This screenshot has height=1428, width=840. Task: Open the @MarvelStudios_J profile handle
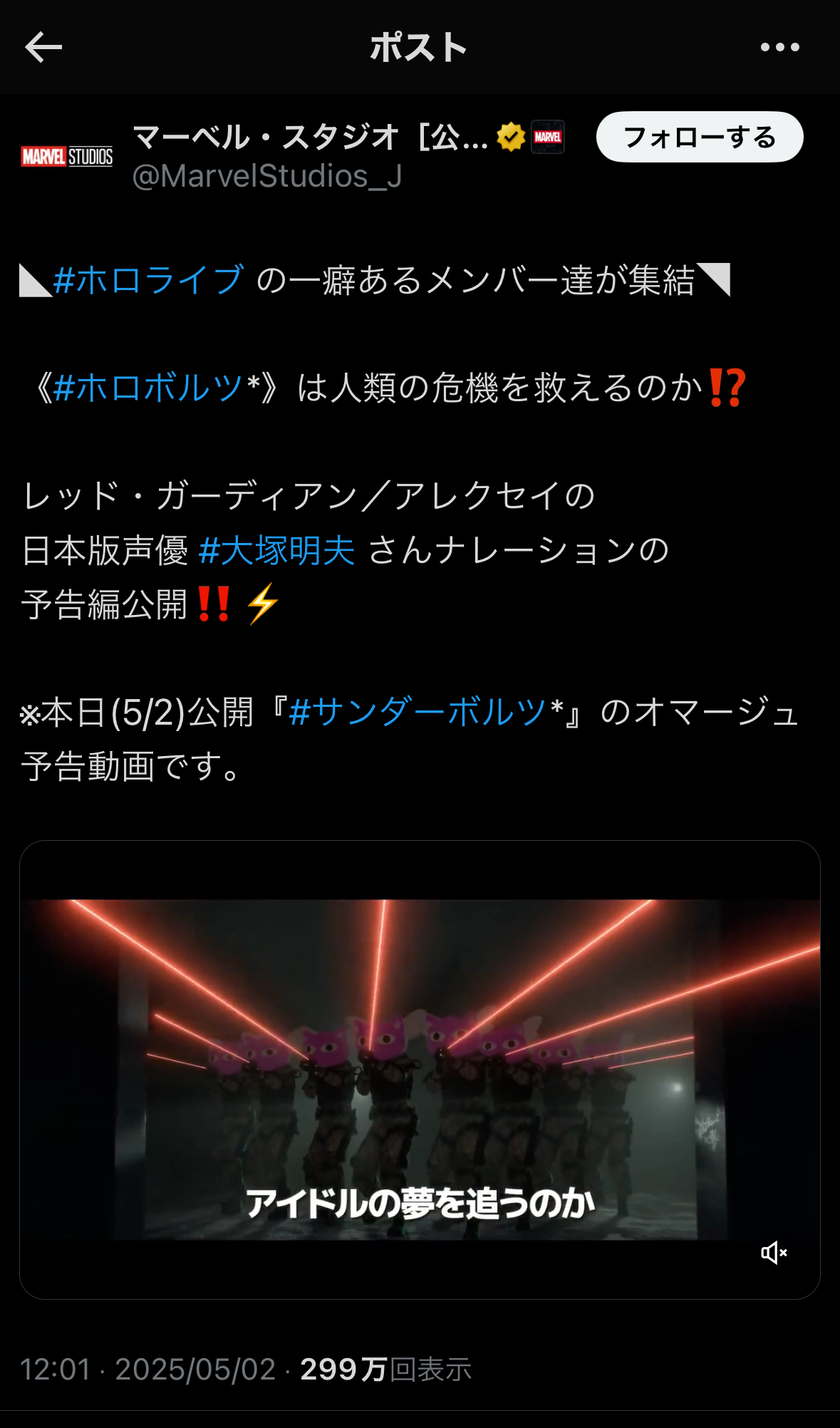point(267,176)
